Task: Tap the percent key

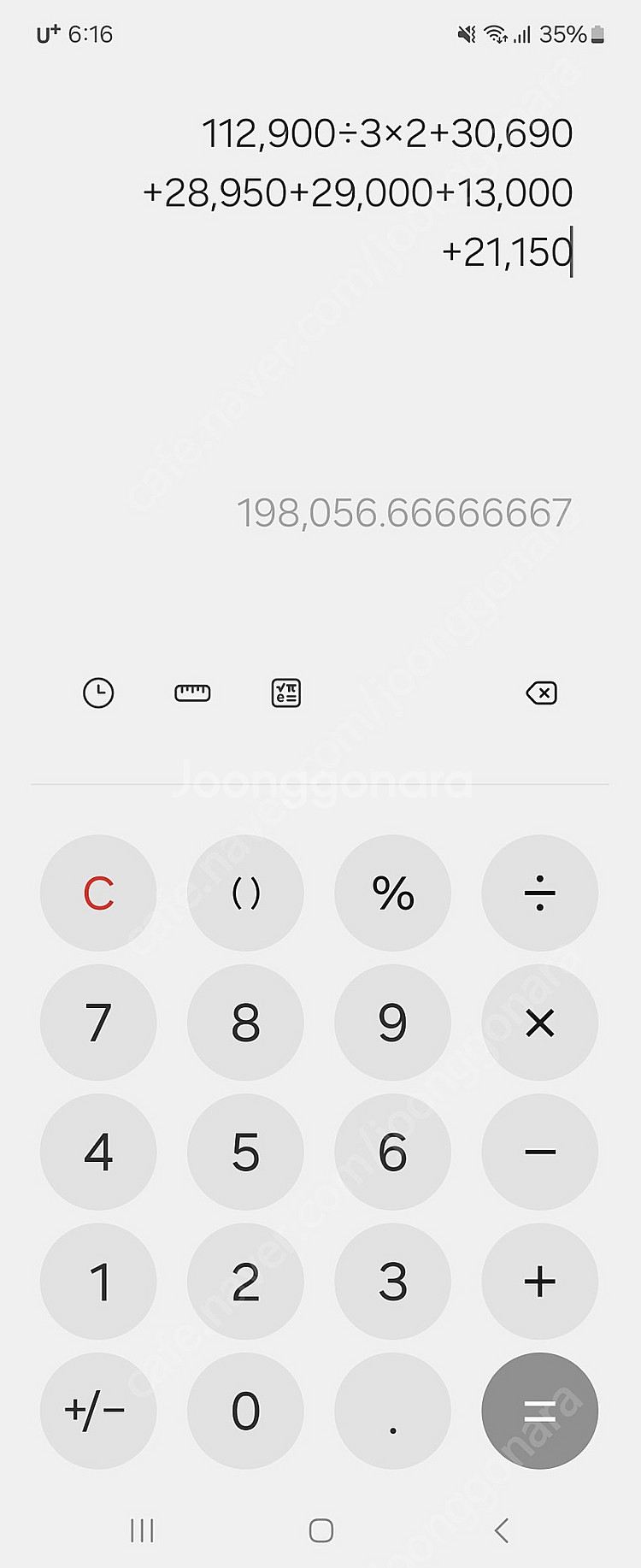Action: click(x=392, y=893)
